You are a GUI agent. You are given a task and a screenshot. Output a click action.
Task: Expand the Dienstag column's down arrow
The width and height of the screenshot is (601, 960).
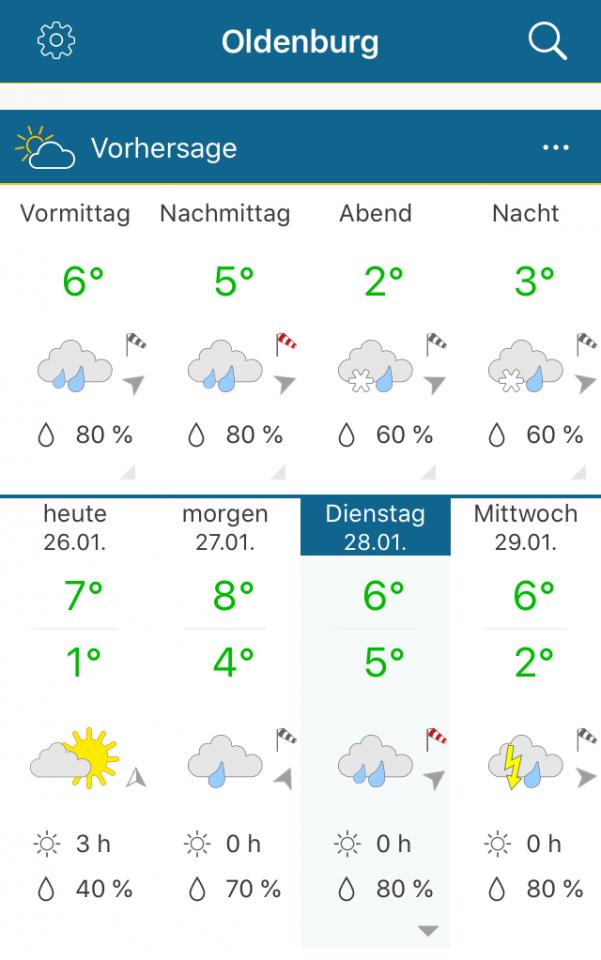pyautogui.click(x=427, y=931)
